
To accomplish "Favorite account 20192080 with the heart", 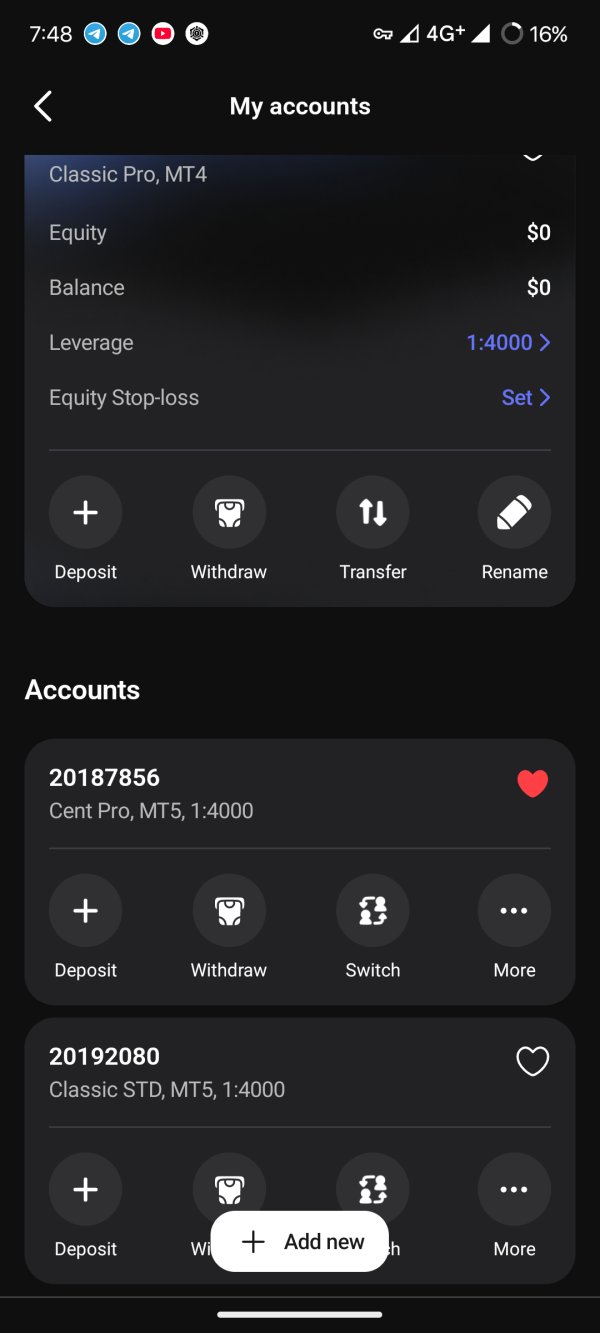I will [x=532, y=1062].
